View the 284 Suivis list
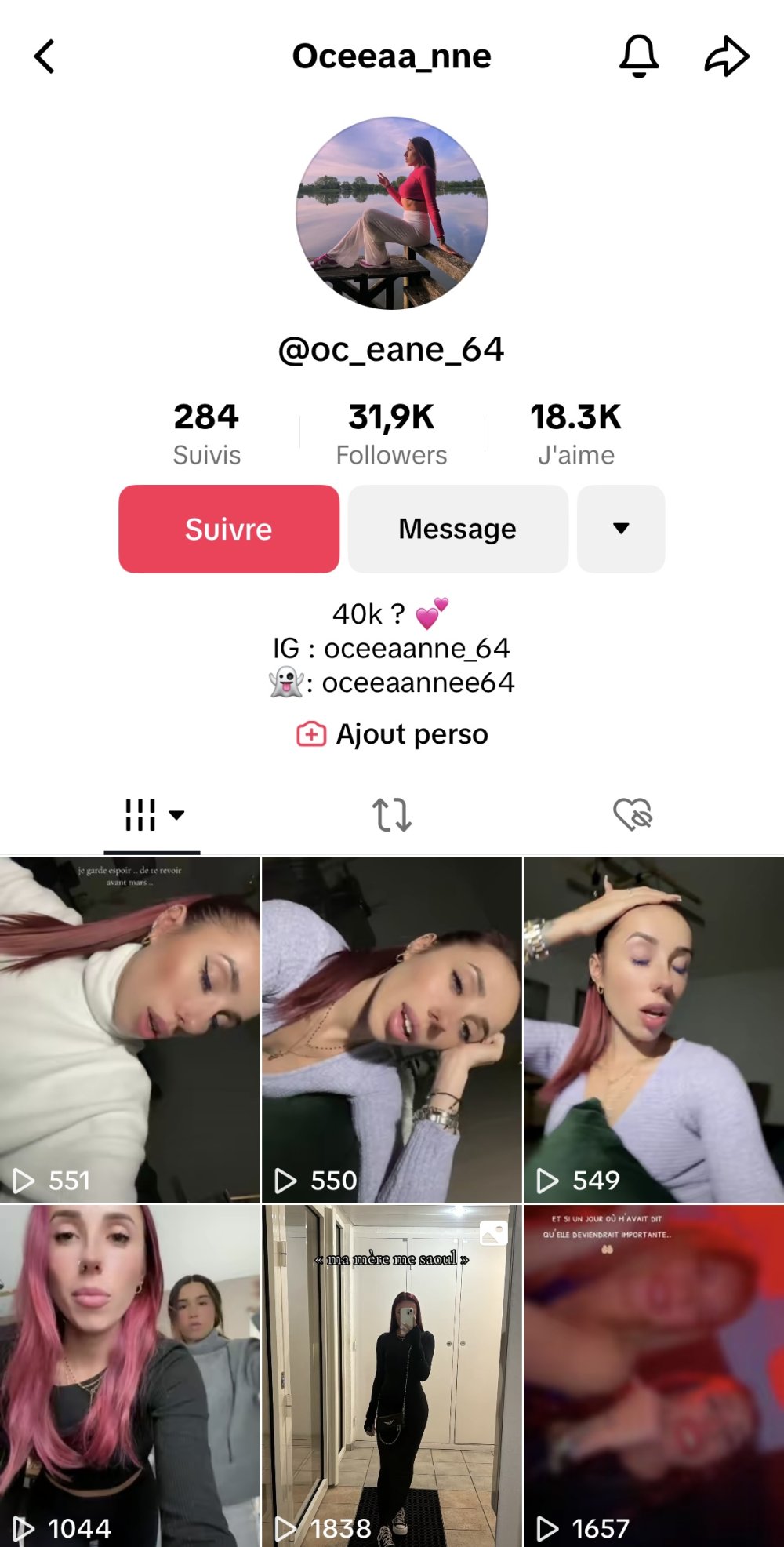784x1547 pixels. pyautogui.click(x=206, y=434)
